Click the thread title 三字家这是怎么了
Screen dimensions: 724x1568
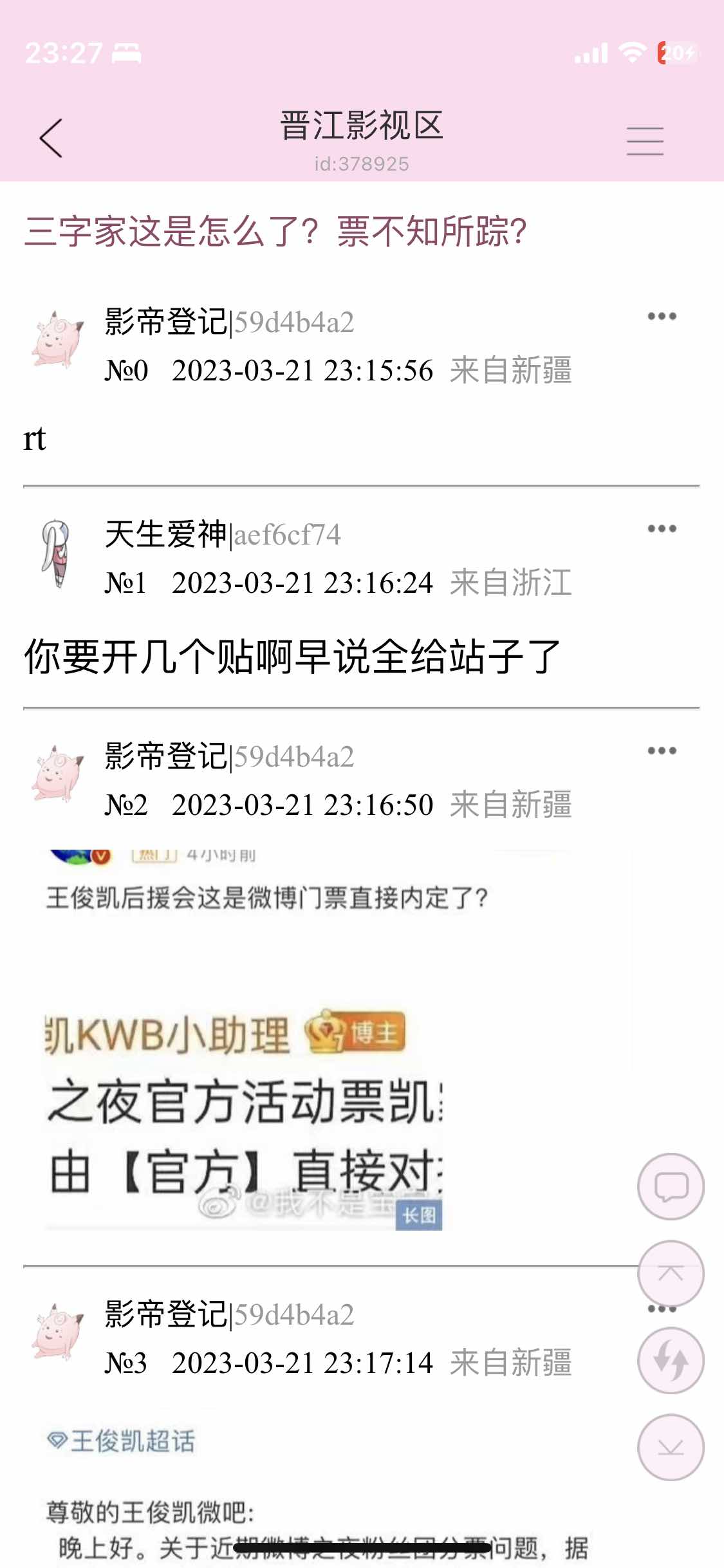coord(277,234)
